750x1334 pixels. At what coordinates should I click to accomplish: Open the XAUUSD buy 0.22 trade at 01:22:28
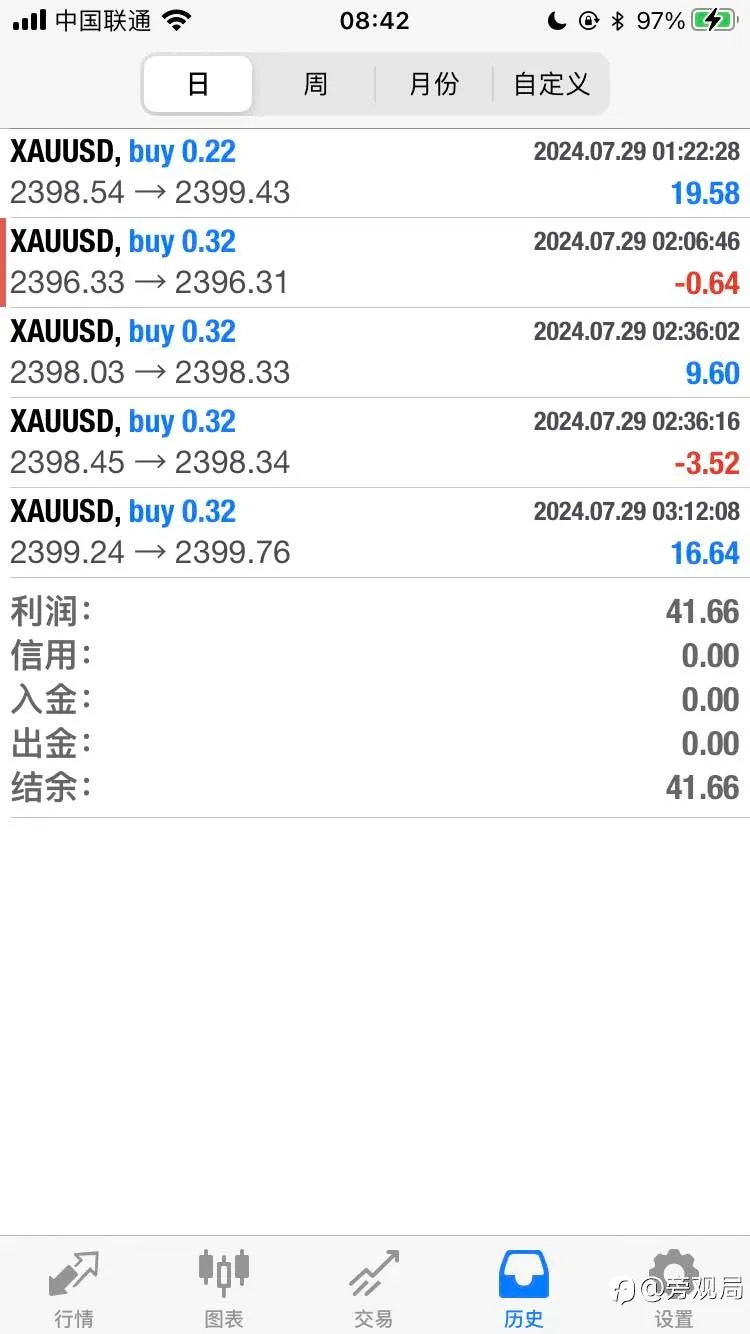pyautogui.click(x=375, y=173)
